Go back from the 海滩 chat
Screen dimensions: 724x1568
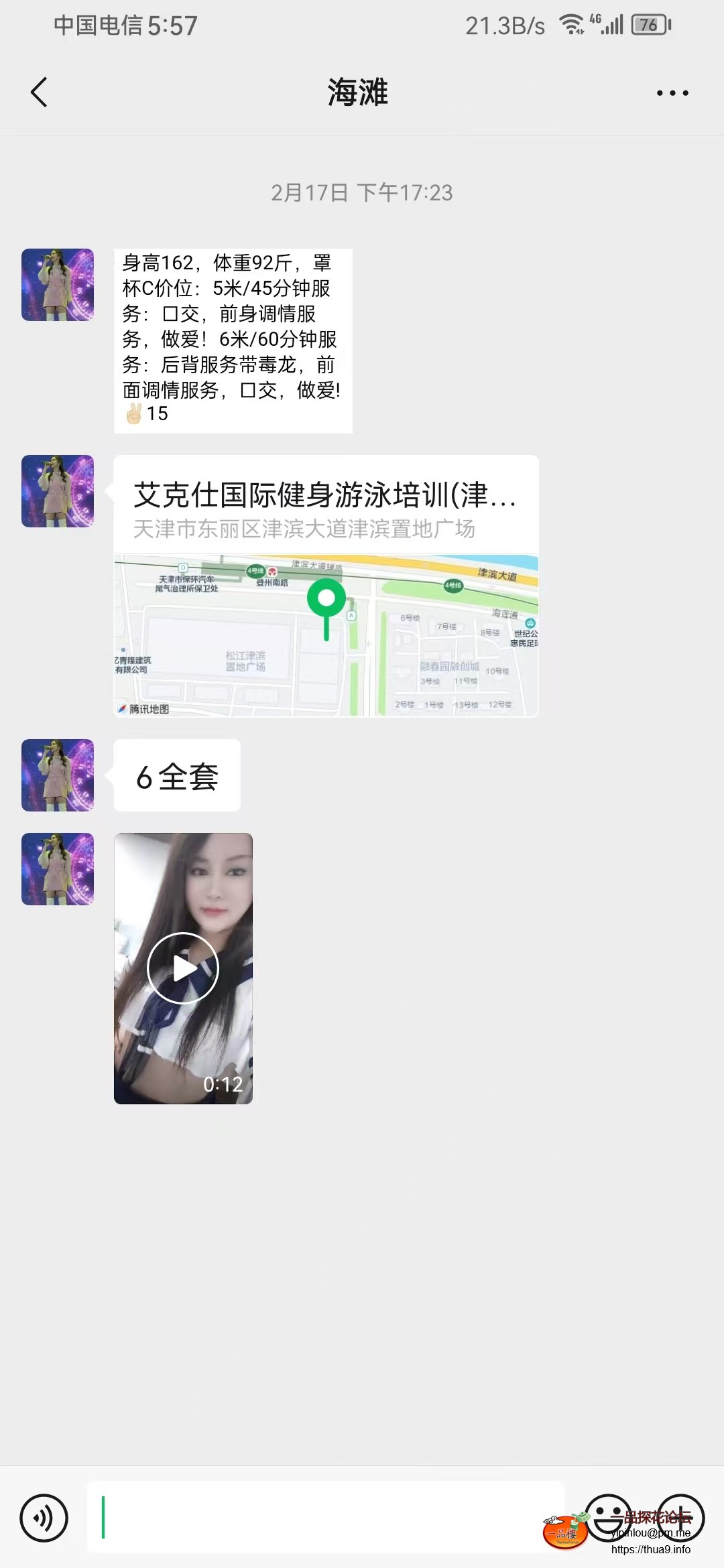tap(39, 92)
